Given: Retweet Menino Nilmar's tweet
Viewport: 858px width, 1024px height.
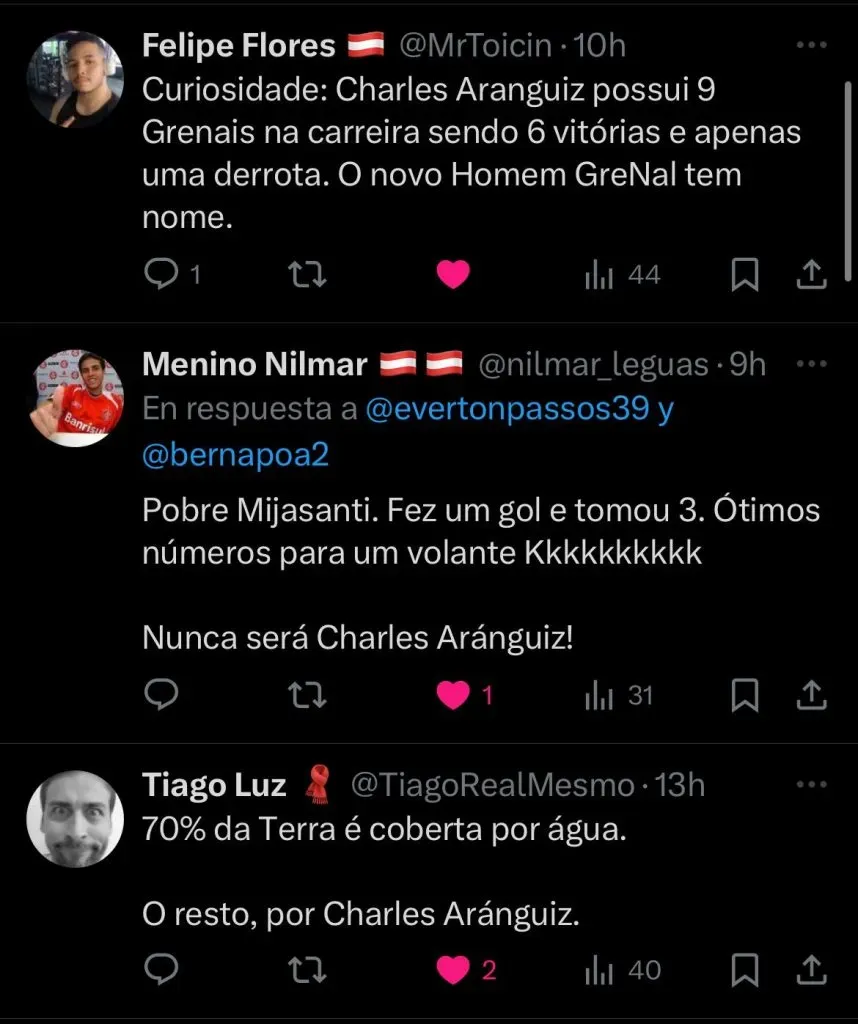Looking at the screenshot, I should point(307,695).
